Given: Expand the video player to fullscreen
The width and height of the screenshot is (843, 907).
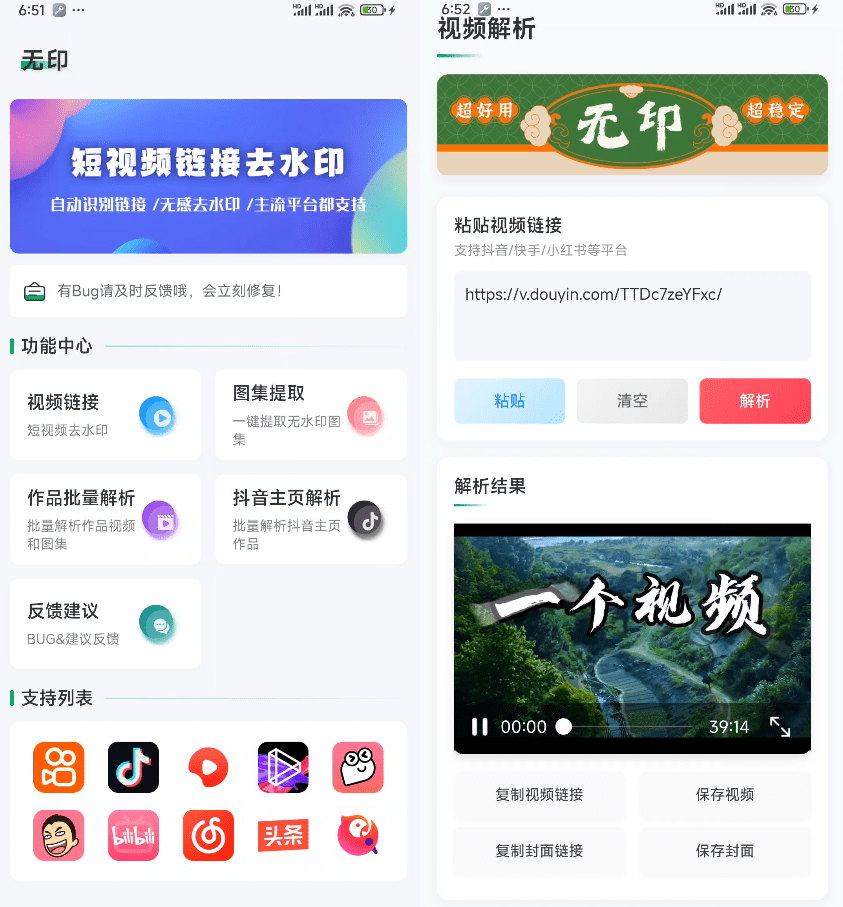Looking at the screenshot, I should 781,727.
